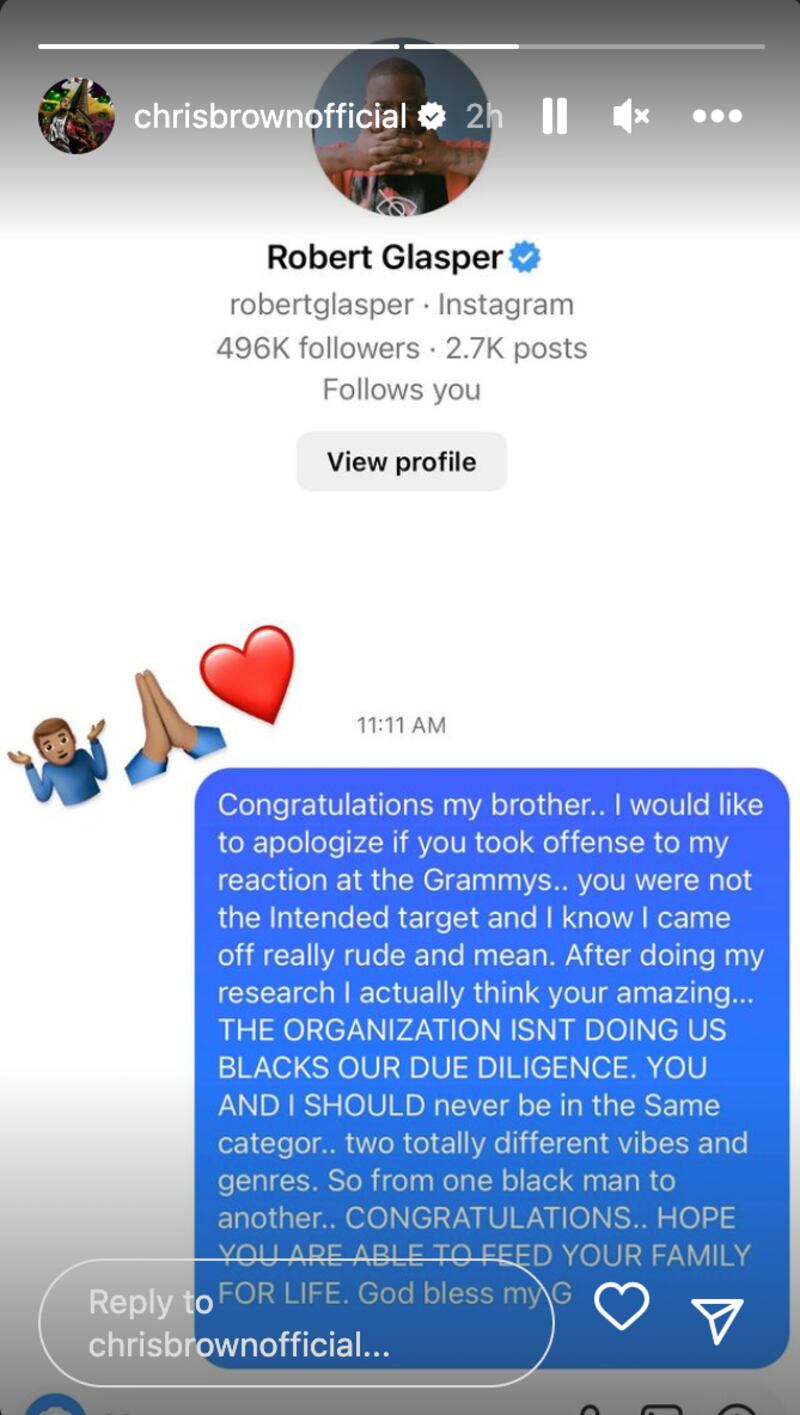Open the three-dot story options menu

tap(718, 116)
